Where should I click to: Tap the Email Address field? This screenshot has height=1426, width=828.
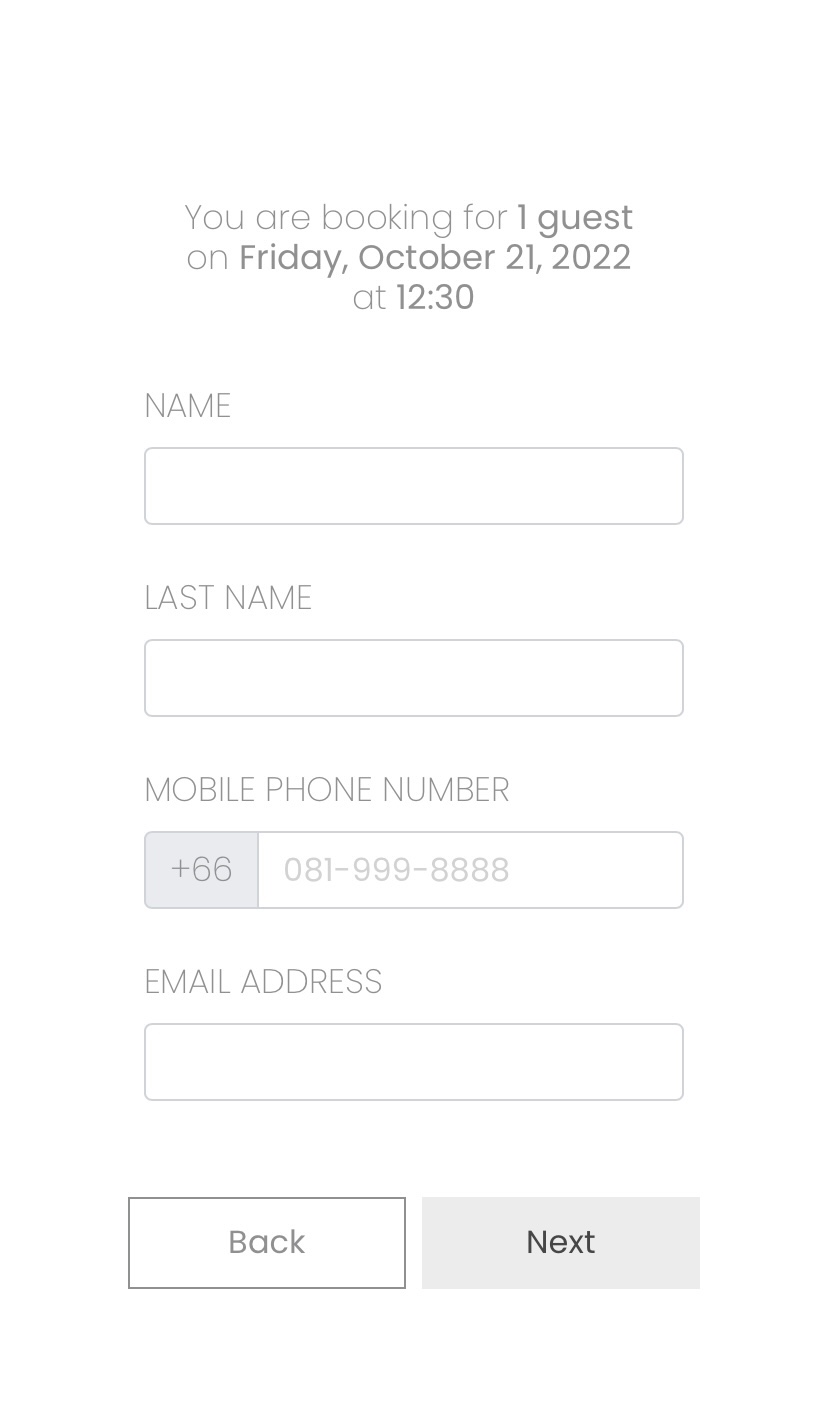[414, 1062]
